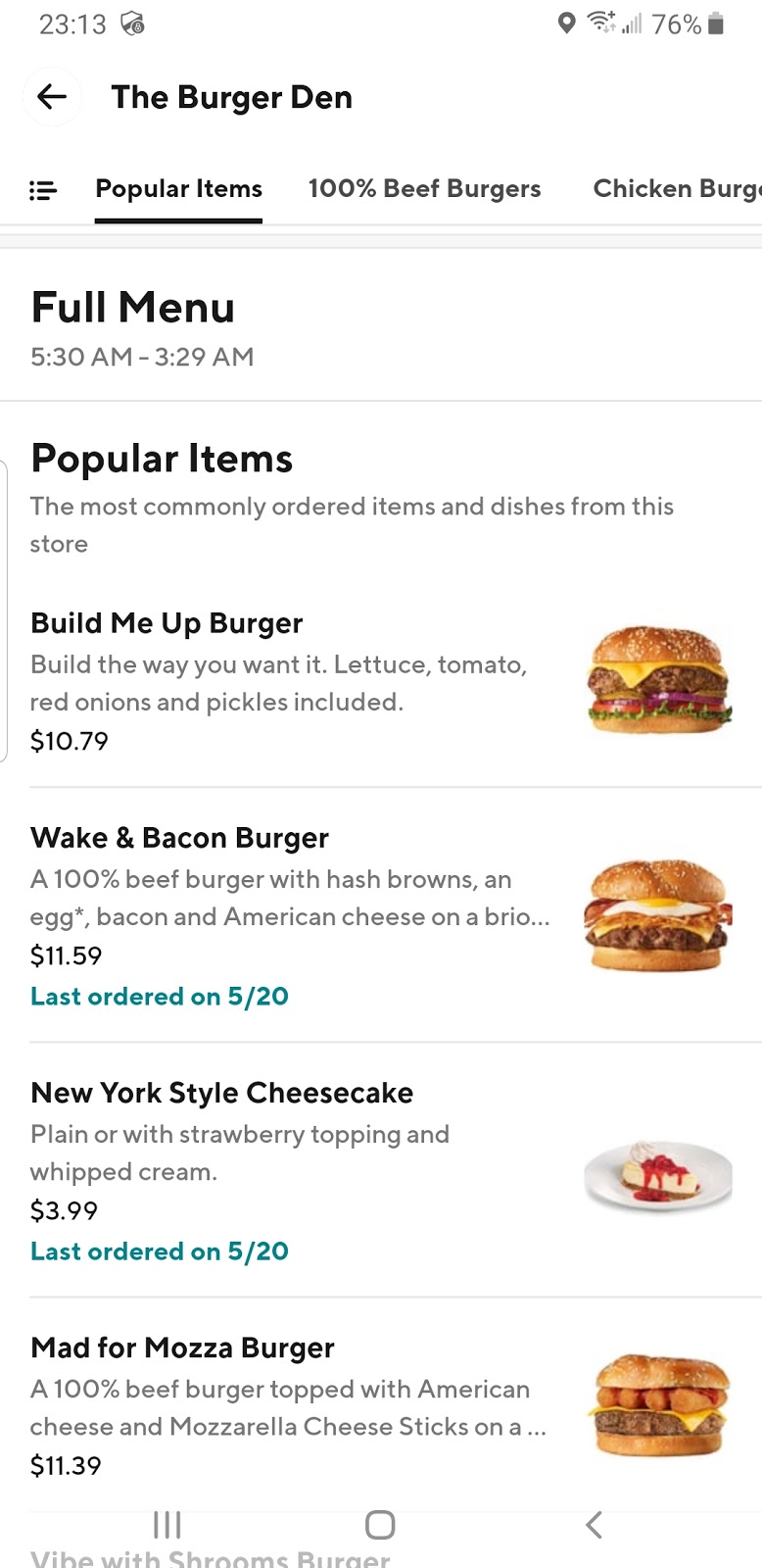The height and width of the screenshot is (1568, 762).
Task: Tap the back arrow to leave The Burger Den
Action: pyautogui.click(x=52, y=97)
